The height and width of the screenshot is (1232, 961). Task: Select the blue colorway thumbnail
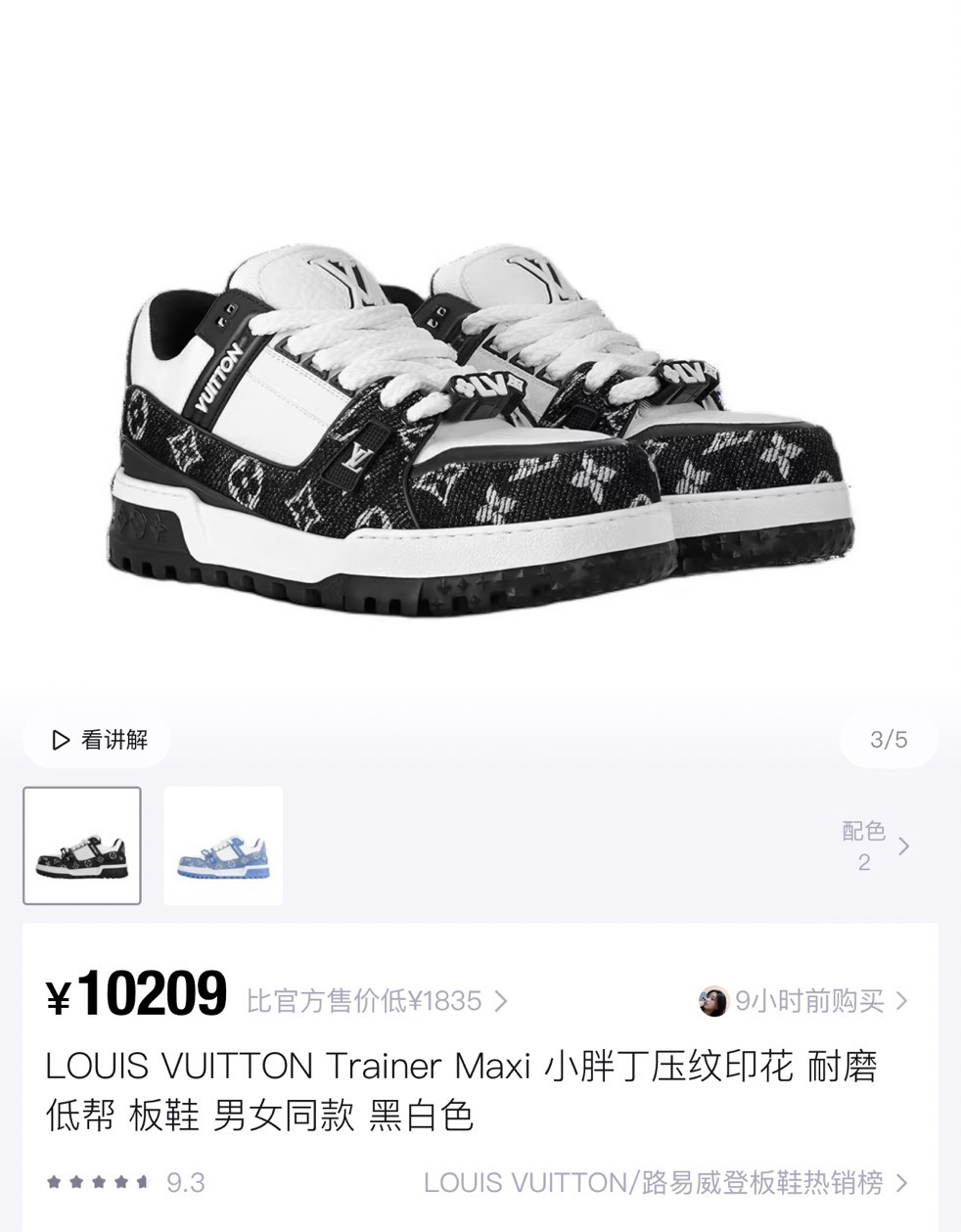tap(223, 845)
